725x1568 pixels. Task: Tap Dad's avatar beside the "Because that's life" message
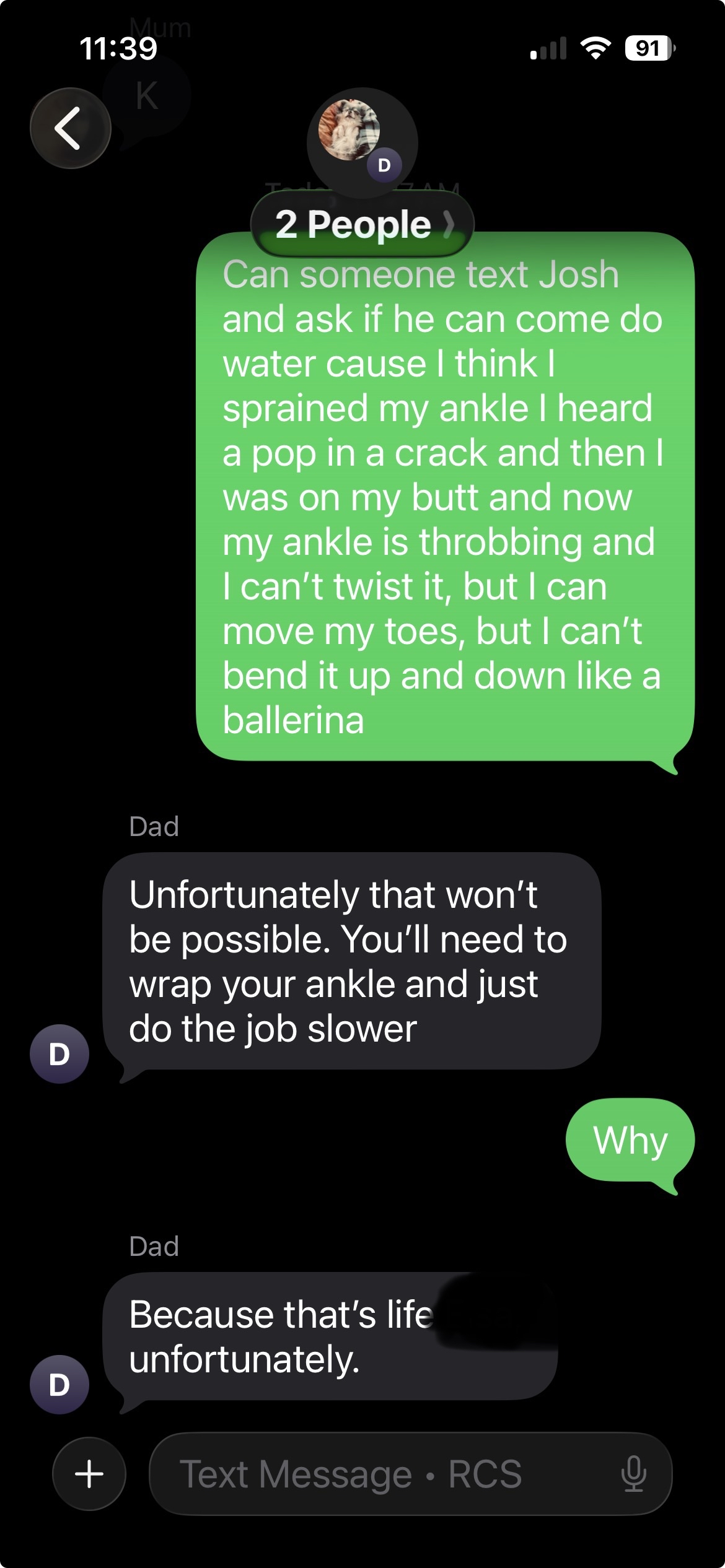click(59, 1384)
